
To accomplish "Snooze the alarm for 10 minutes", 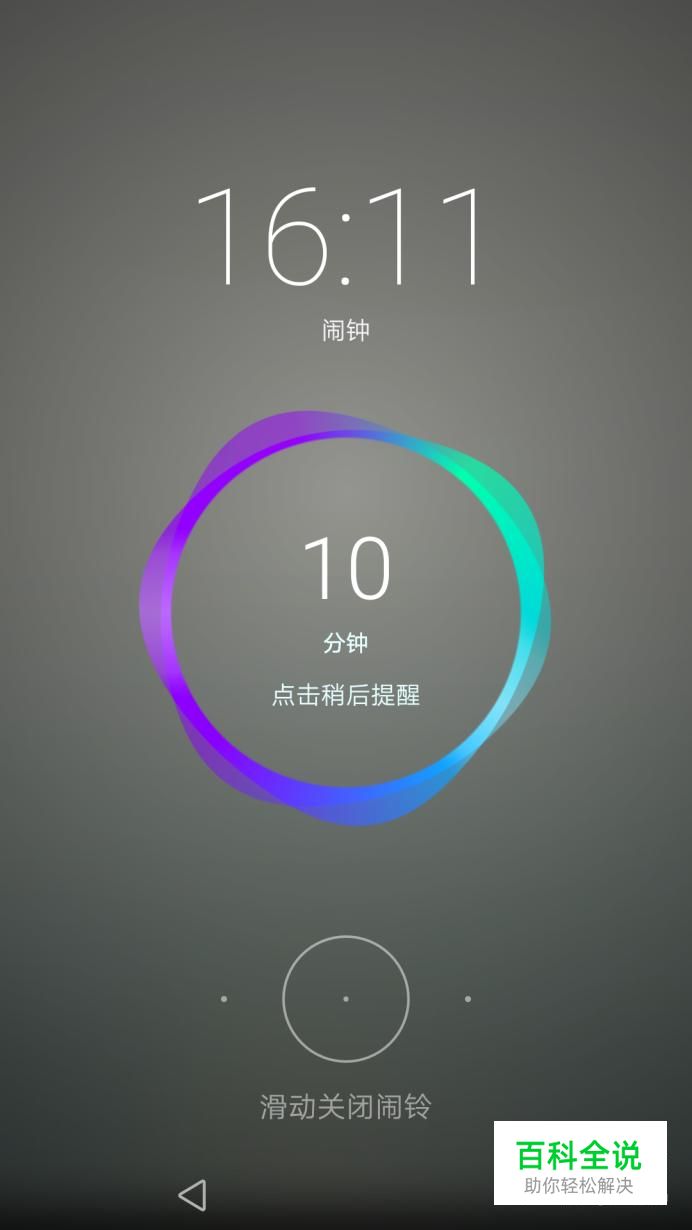I will click(x=345, y=616).
